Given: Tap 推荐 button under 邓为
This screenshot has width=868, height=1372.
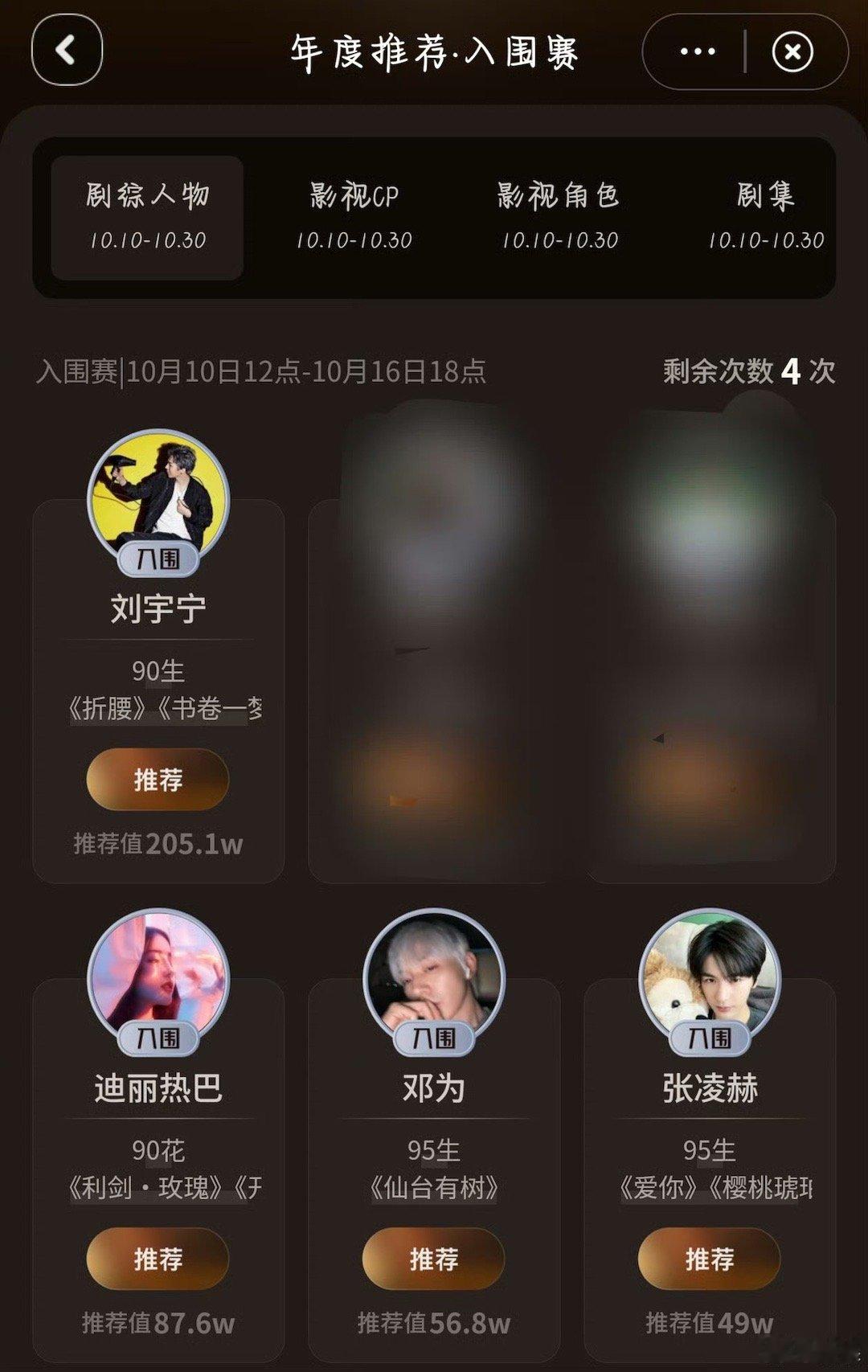Looking at the screenshot, I should click(x=432, y=1259).
